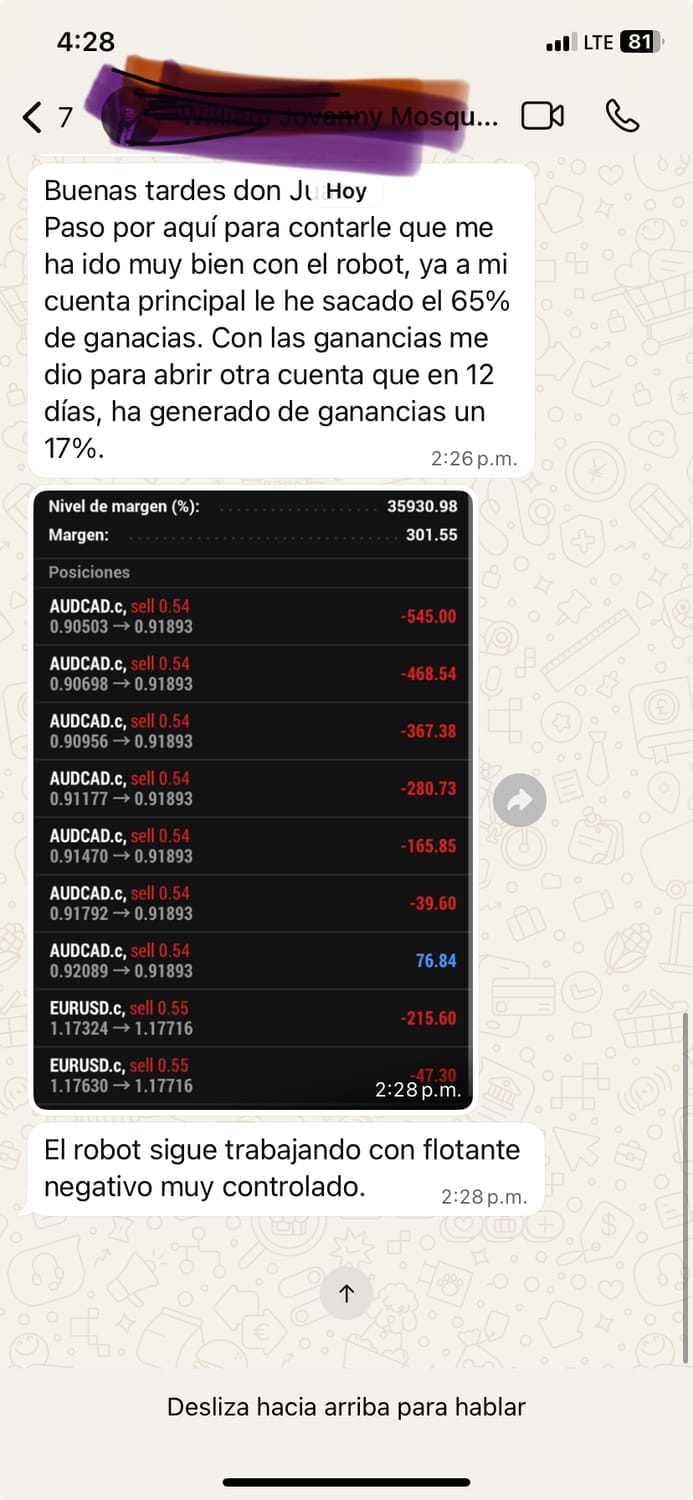Start a voice call with this contact
This screenshot has height=1500, width=693.
tap(622, 116)
